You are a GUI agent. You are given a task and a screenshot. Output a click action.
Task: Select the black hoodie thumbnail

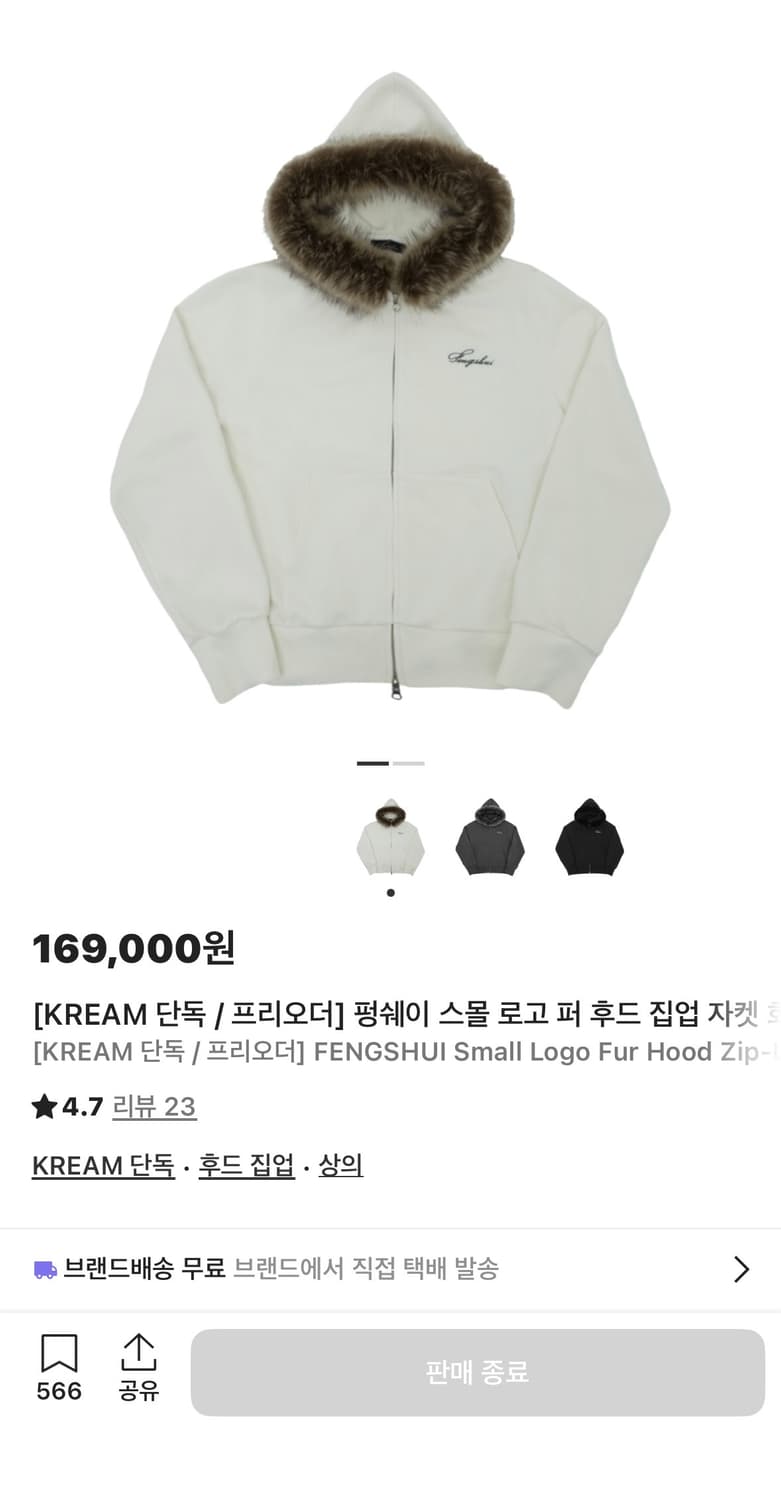(x=588, y=838)
